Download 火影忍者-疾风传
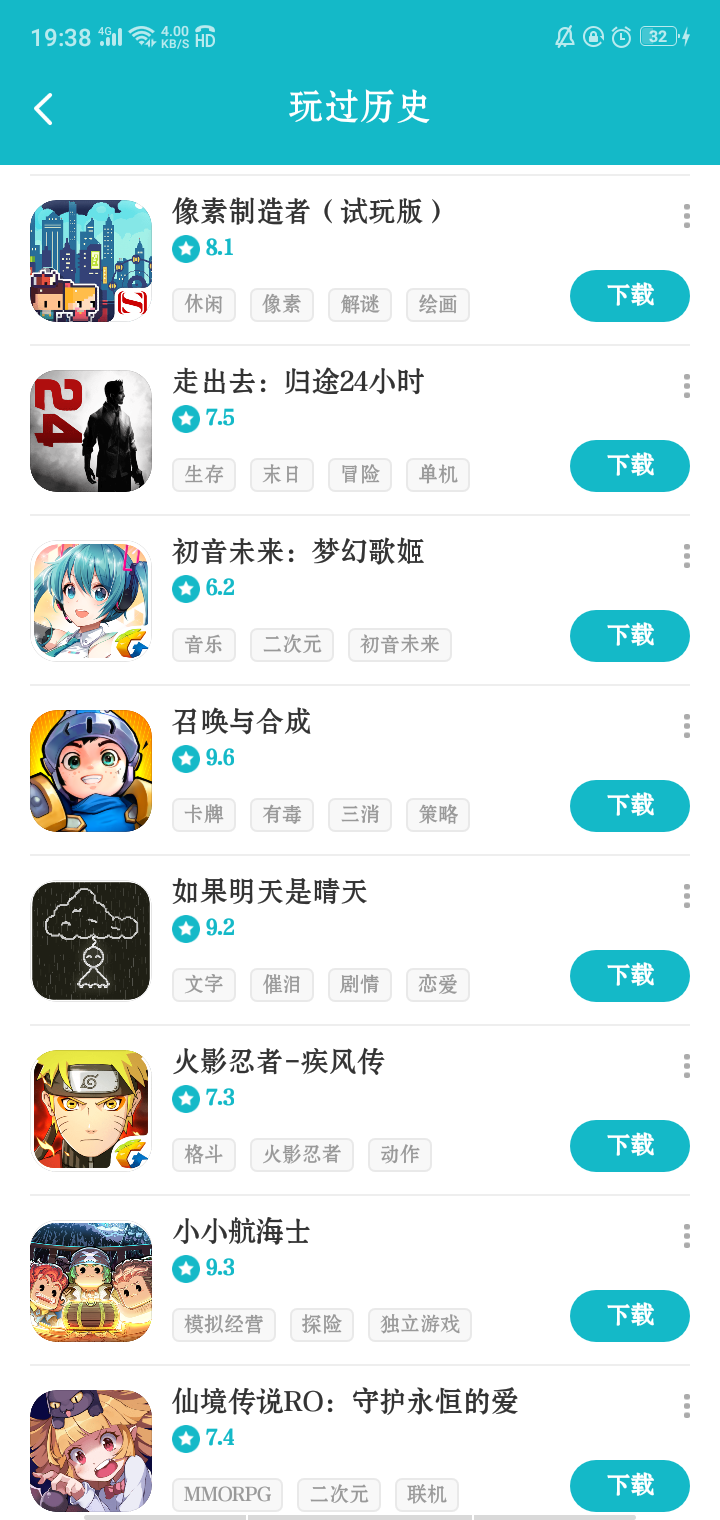Viewport: 720px width, 1520px height. [x=629, y=1146]
